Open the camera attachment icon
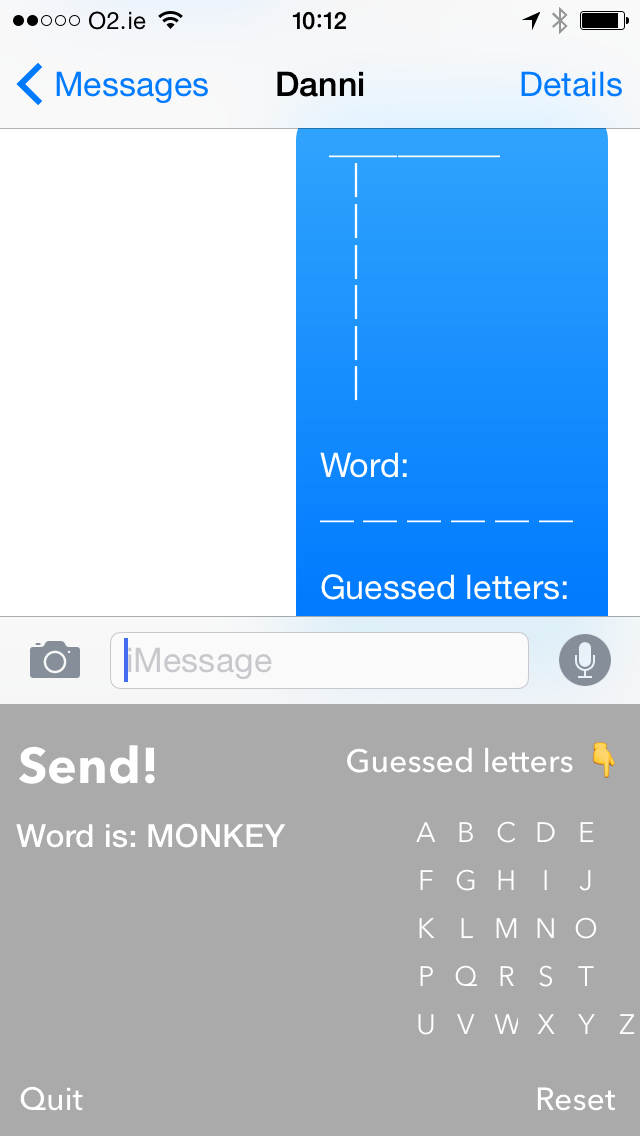The width and height of the screenshot is (640, 1136). [x=55, y=660]
